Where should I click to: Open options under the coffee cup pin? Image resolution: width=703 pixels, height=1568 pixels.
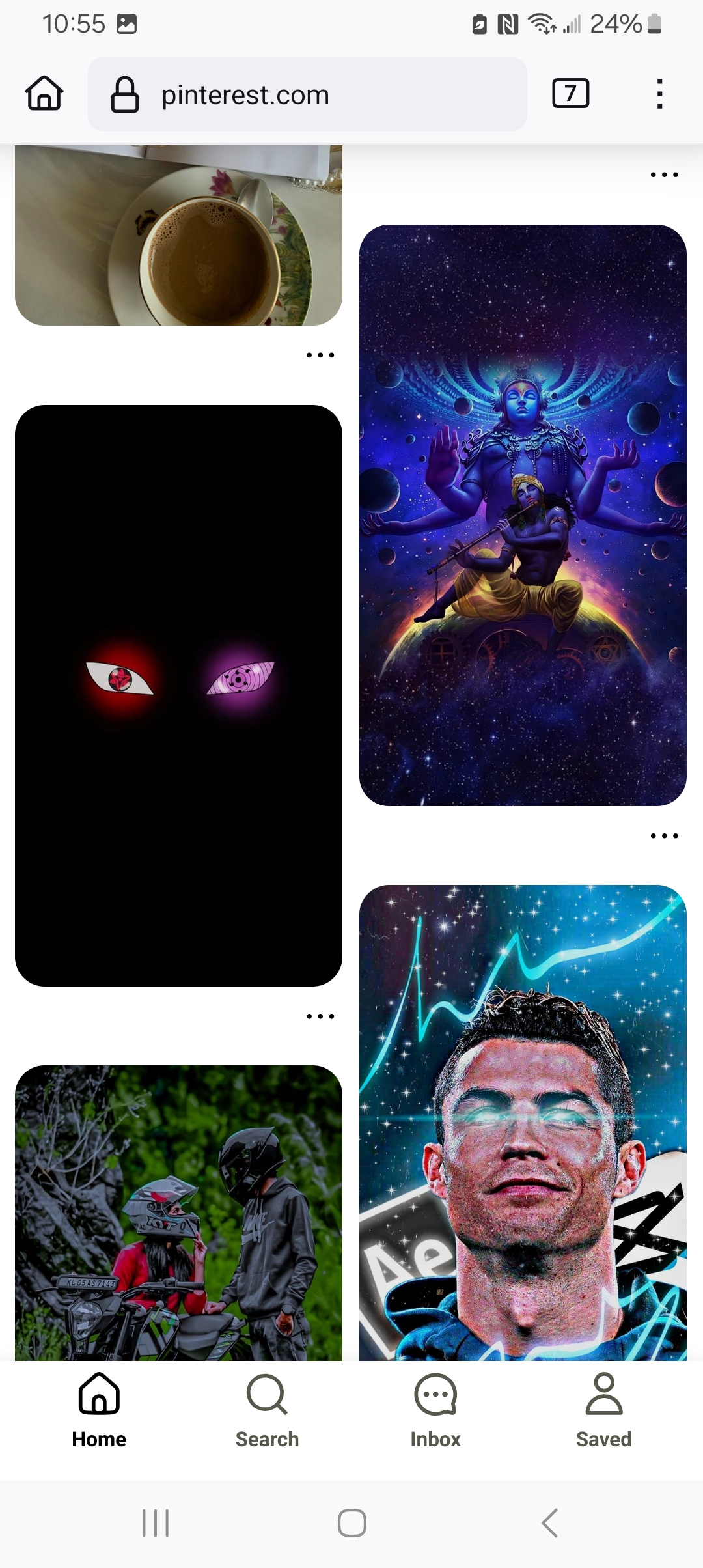[320, 356]
